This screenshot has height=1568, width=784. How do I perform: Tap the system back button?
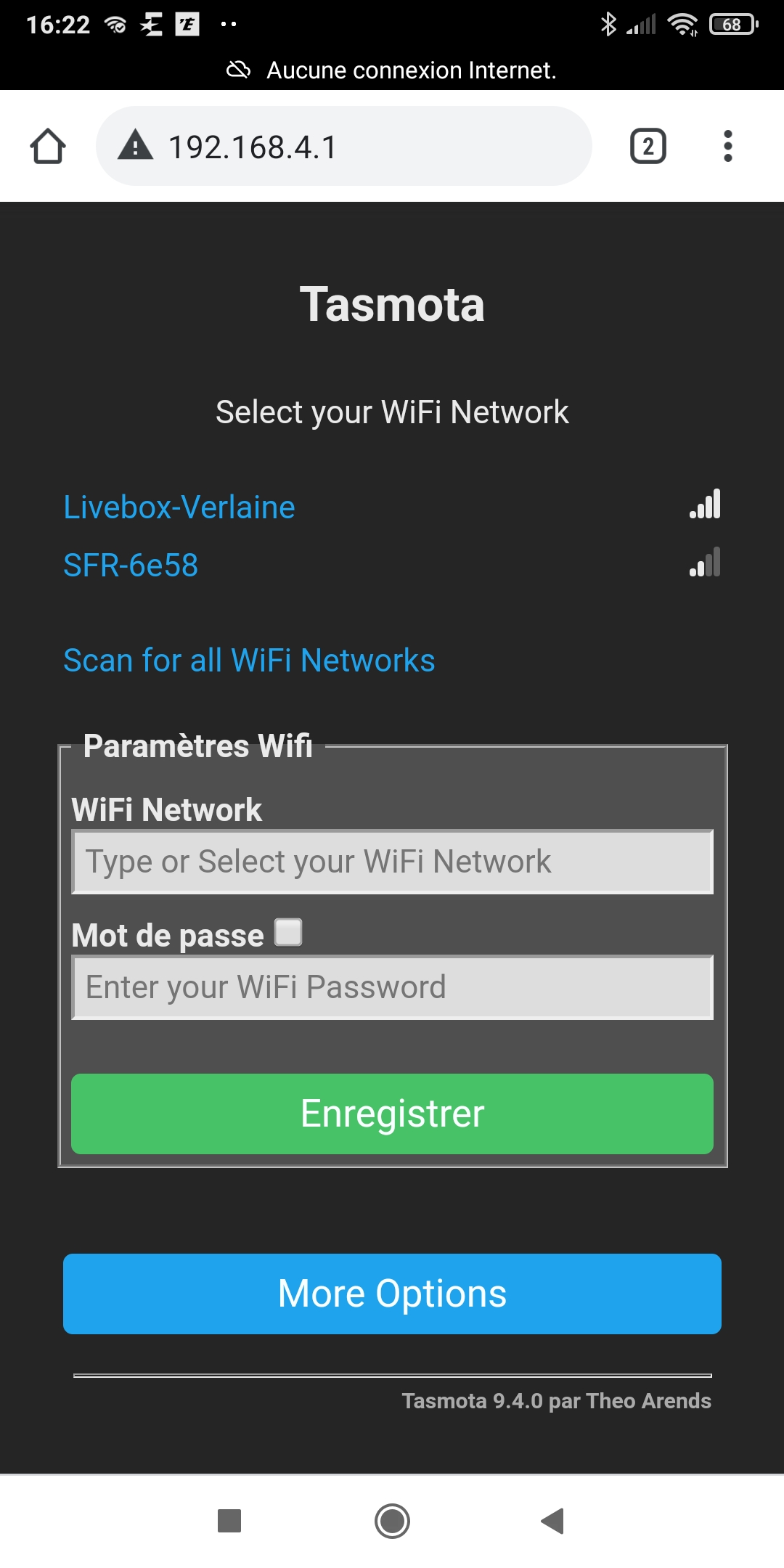pos(553,1521)
